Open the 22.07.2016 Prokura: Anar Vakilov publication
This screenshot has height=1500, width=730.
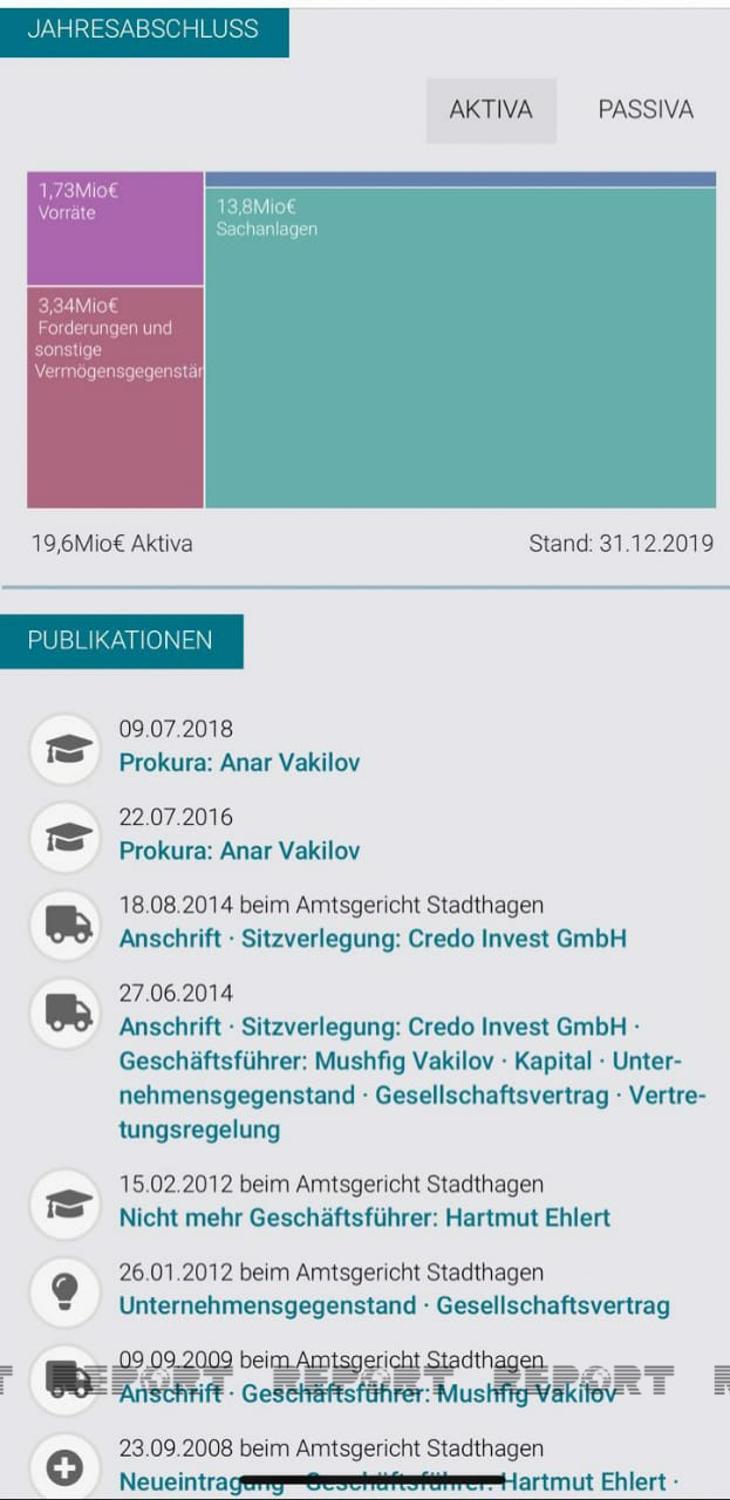239,851
